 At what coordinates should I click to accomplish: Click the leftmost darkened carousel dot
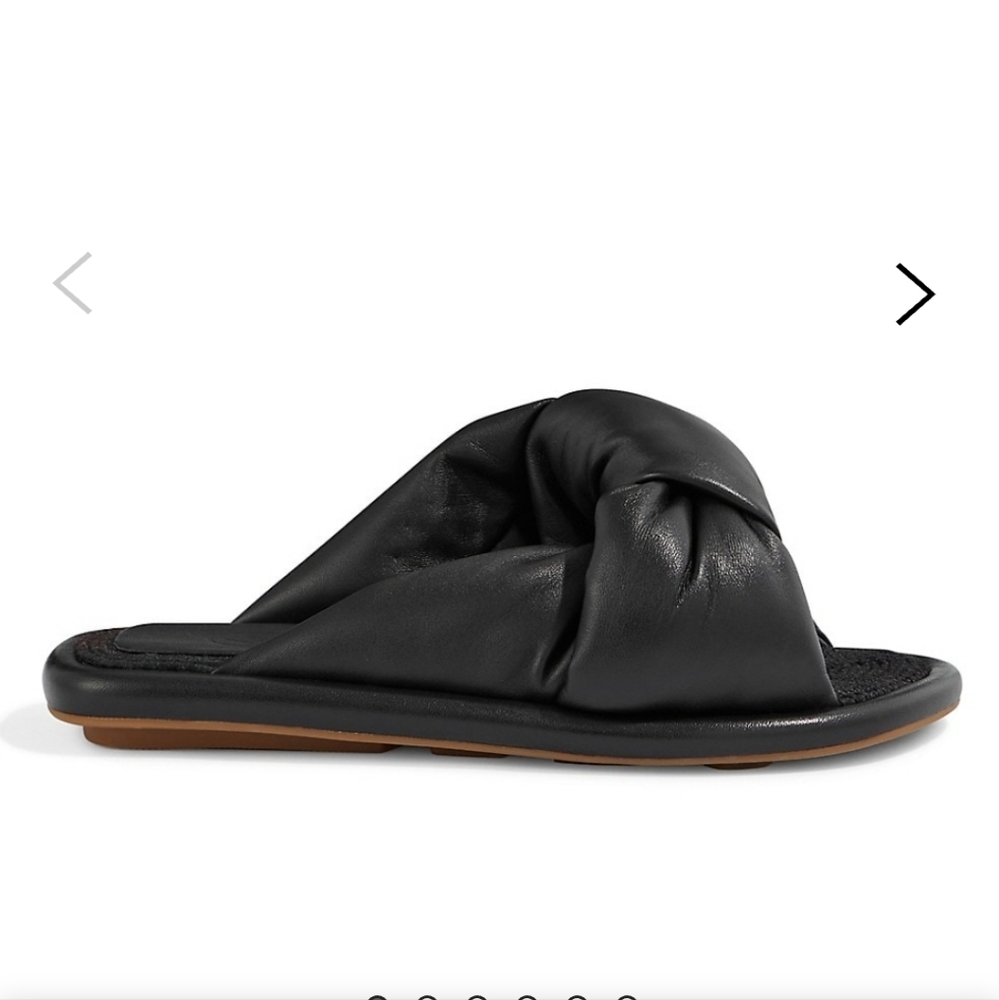tap(376, 996)
